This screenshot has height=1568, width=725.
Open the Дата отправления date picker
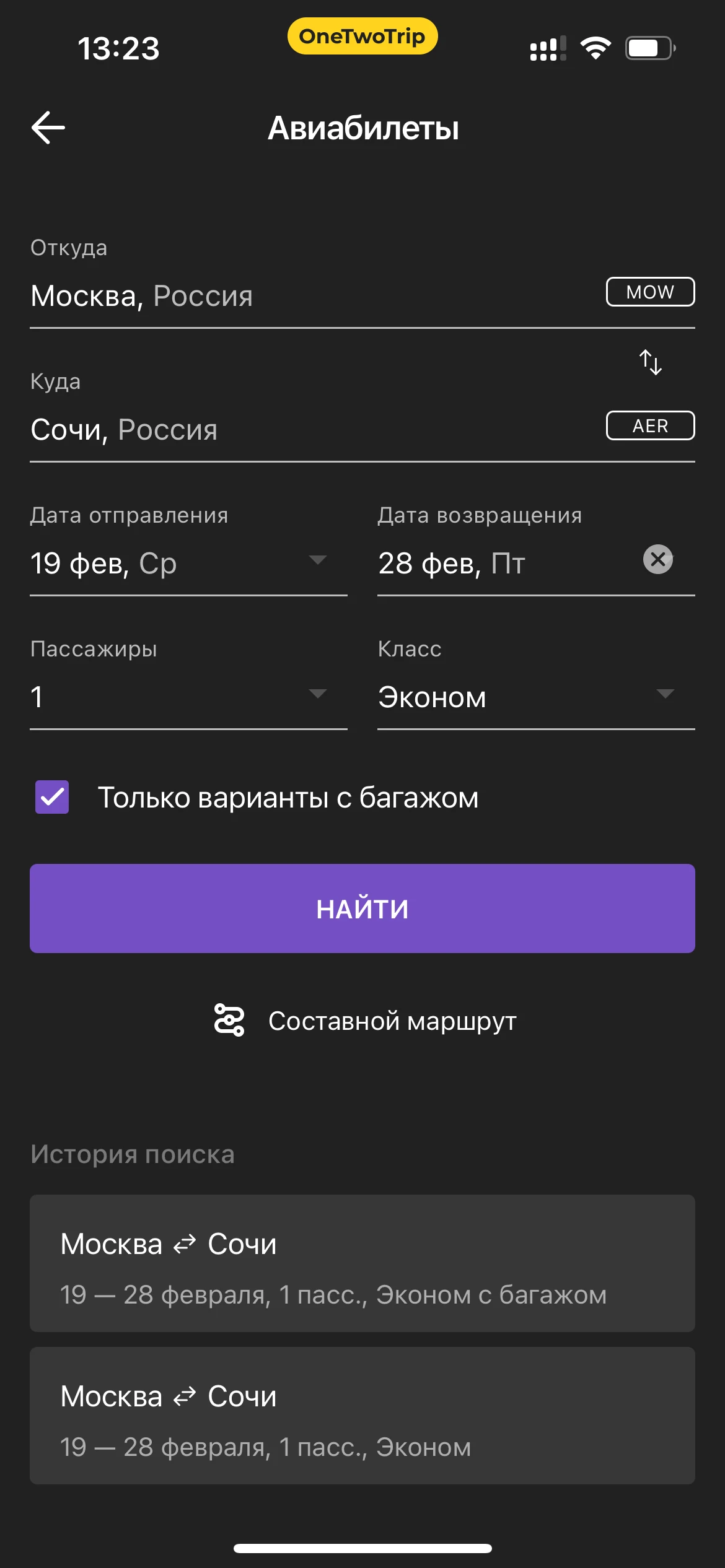coord(186,564)
